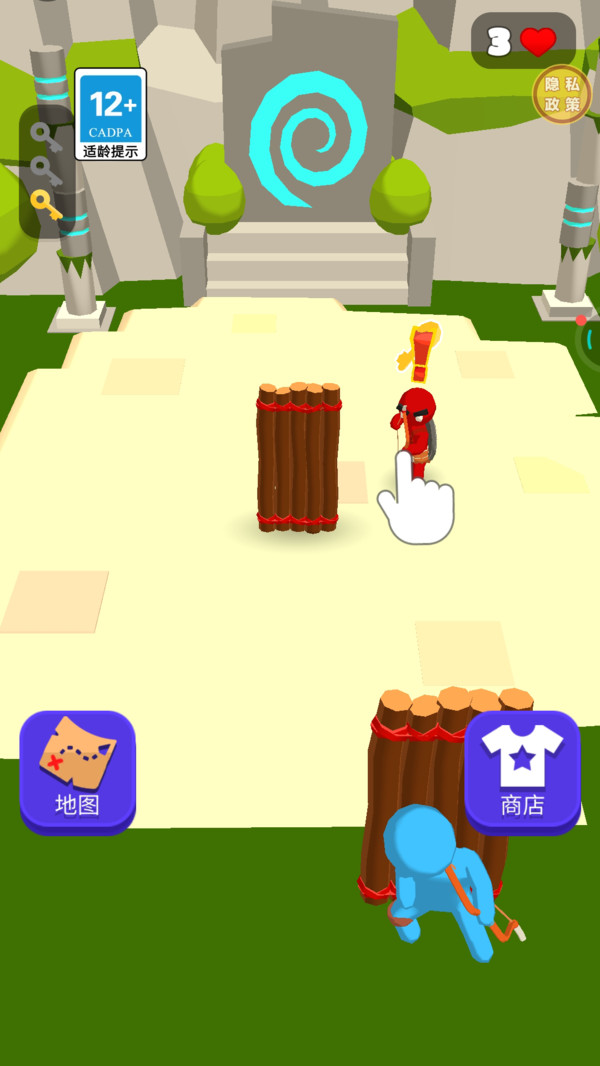
Task: Open the 地图 map button
Action: pyautogui.click(x=77, y=769)
